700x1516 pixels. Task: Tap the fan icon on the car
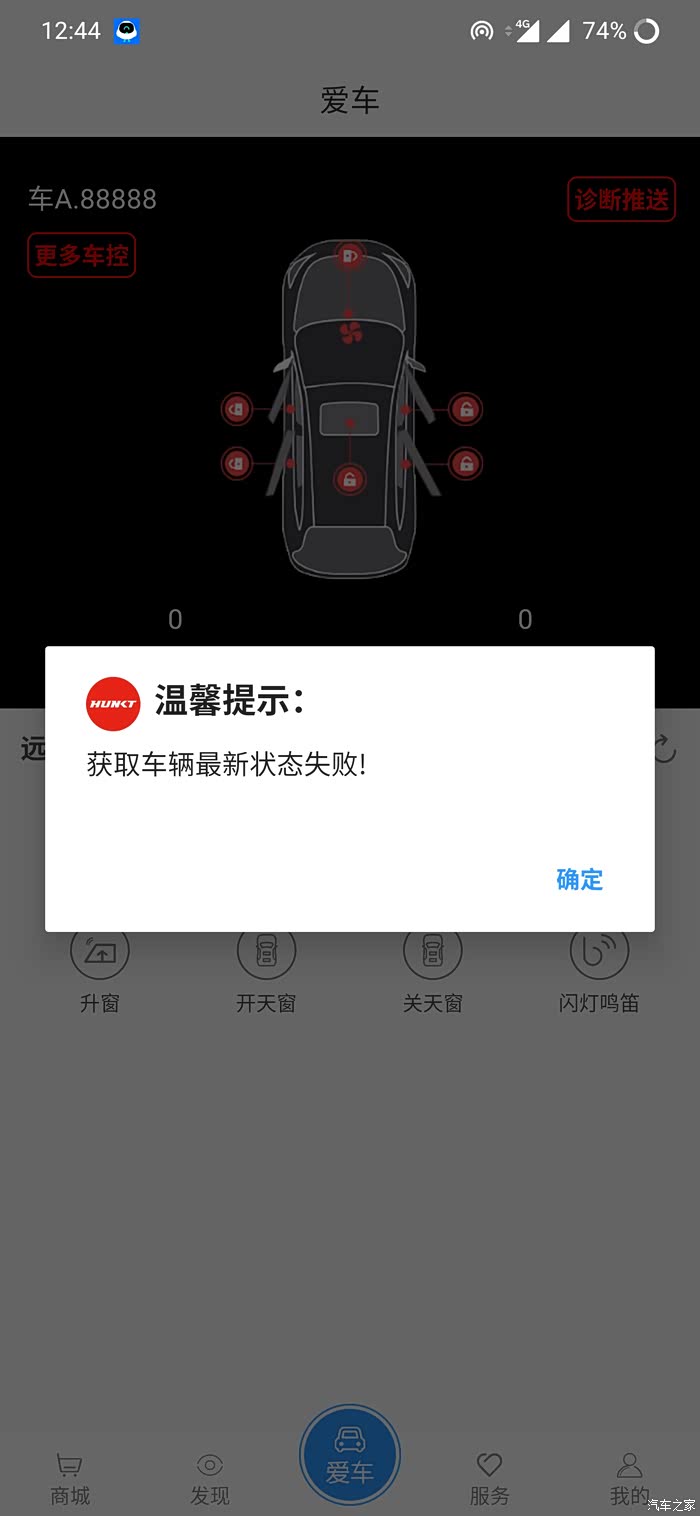[x=349, y=332]
